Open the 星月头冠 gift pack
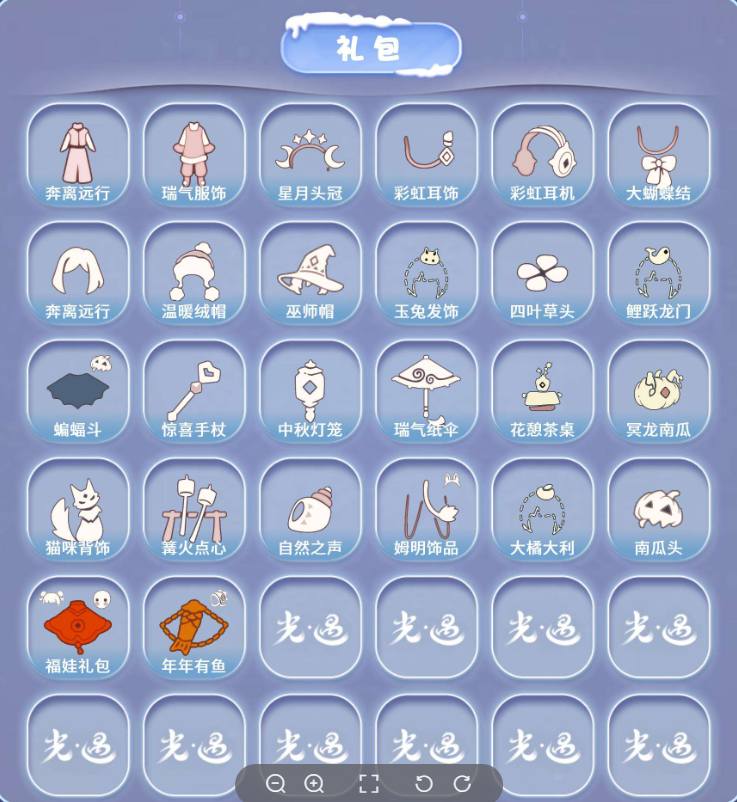Image resolution: width=737 pixels, height=802 pixels. click(310, 155)
